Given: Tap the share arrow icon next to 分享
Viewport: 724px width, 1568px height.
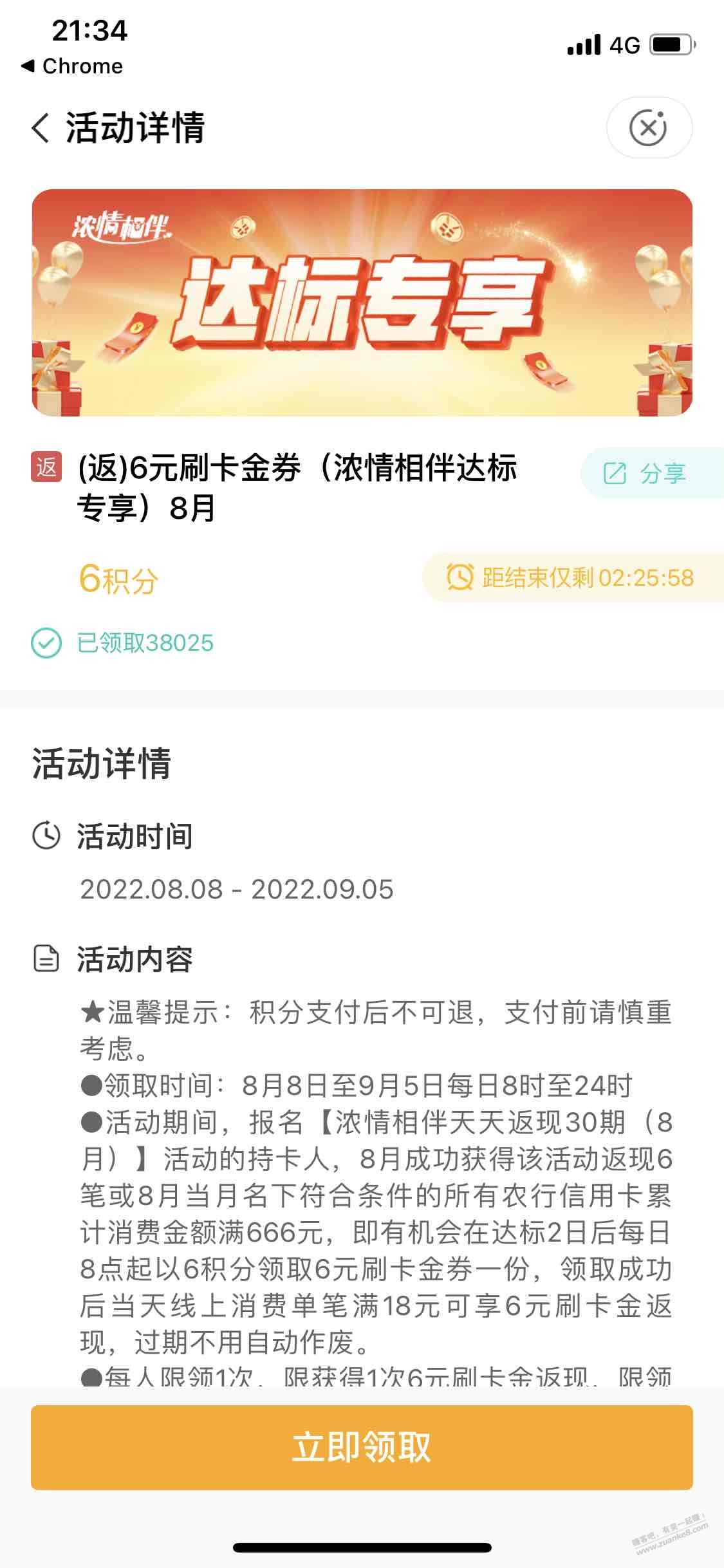Looking at the screenshot, I should pyautogui.click(x=616, y=474).
